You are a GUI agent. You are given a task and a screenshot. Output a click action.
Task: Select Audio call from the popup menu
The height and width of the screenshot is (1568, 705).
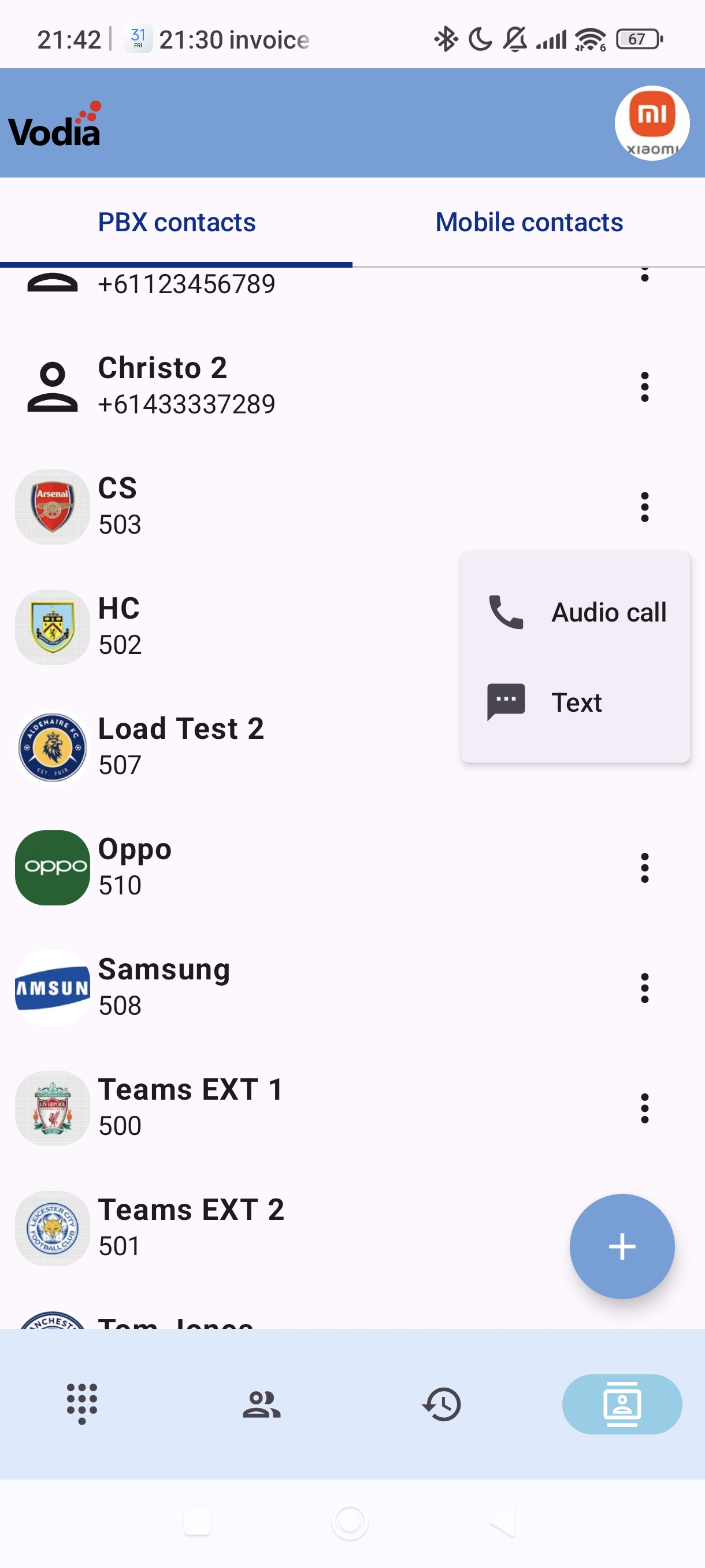click(576, 612)
